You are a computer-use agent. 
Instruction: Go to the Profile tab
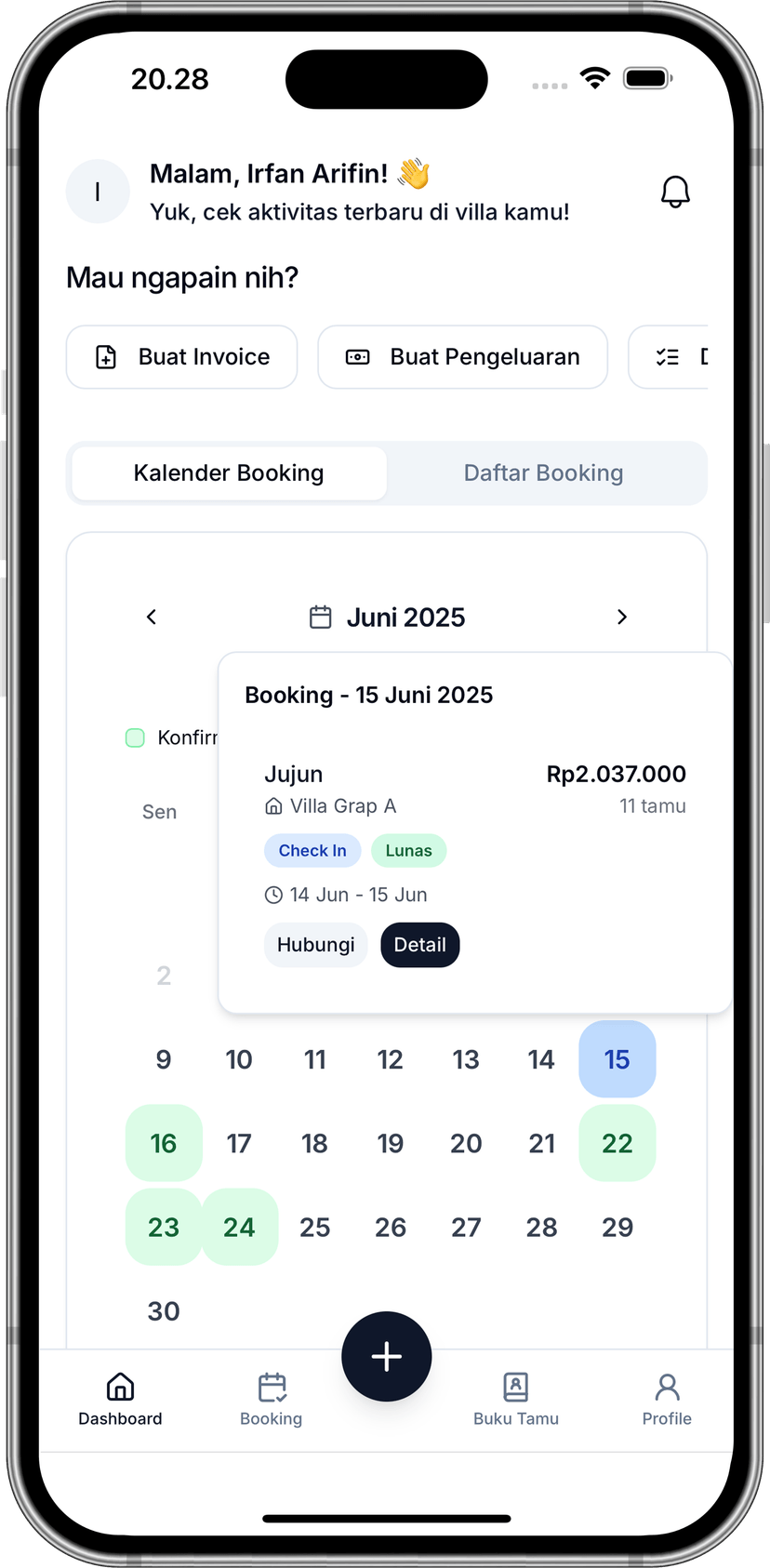coord(667,1399)
